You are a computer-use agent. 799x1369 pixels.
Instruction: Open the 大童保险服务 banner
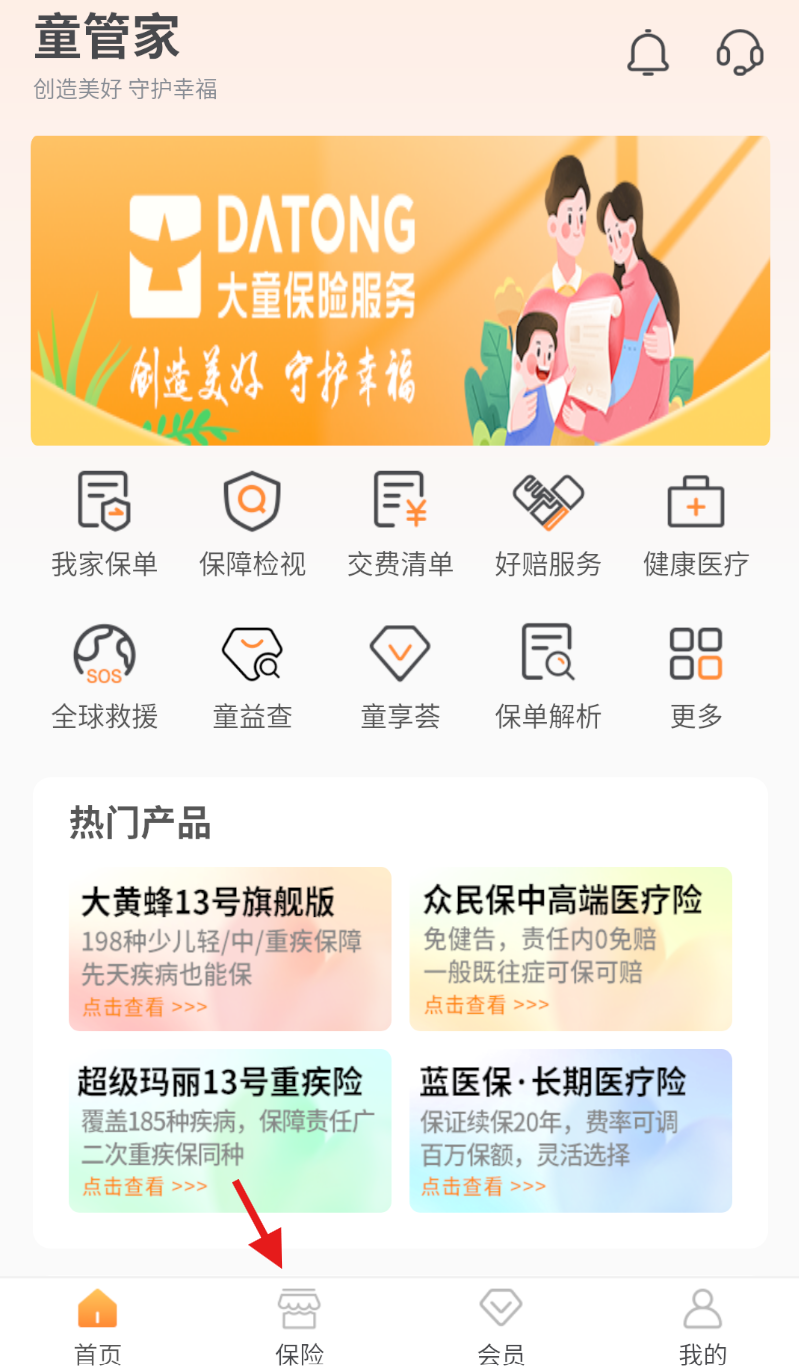coord(400,290)
